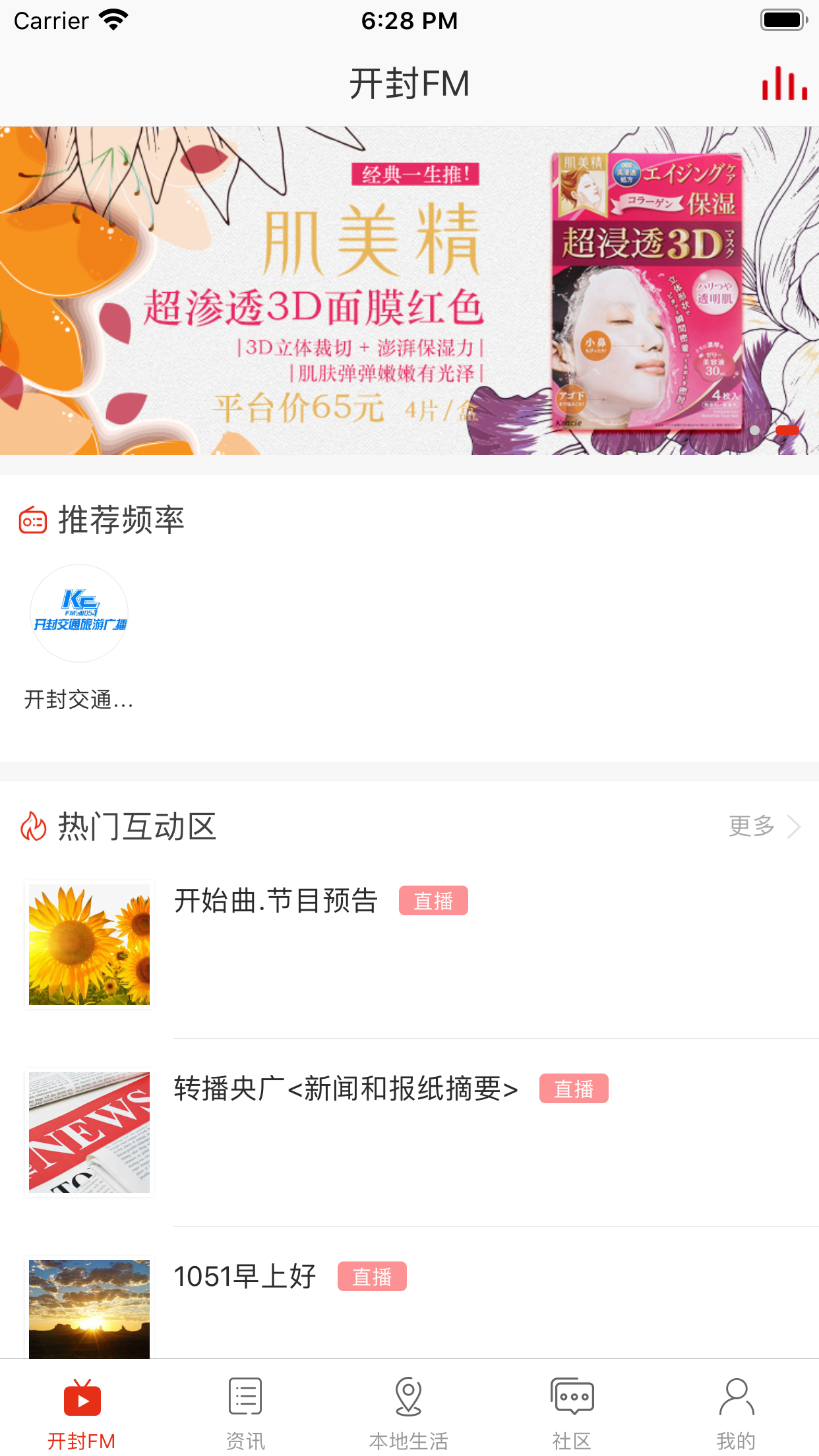Toggle the 直播 badge on 1051早上好

[x=372, y=1276]
